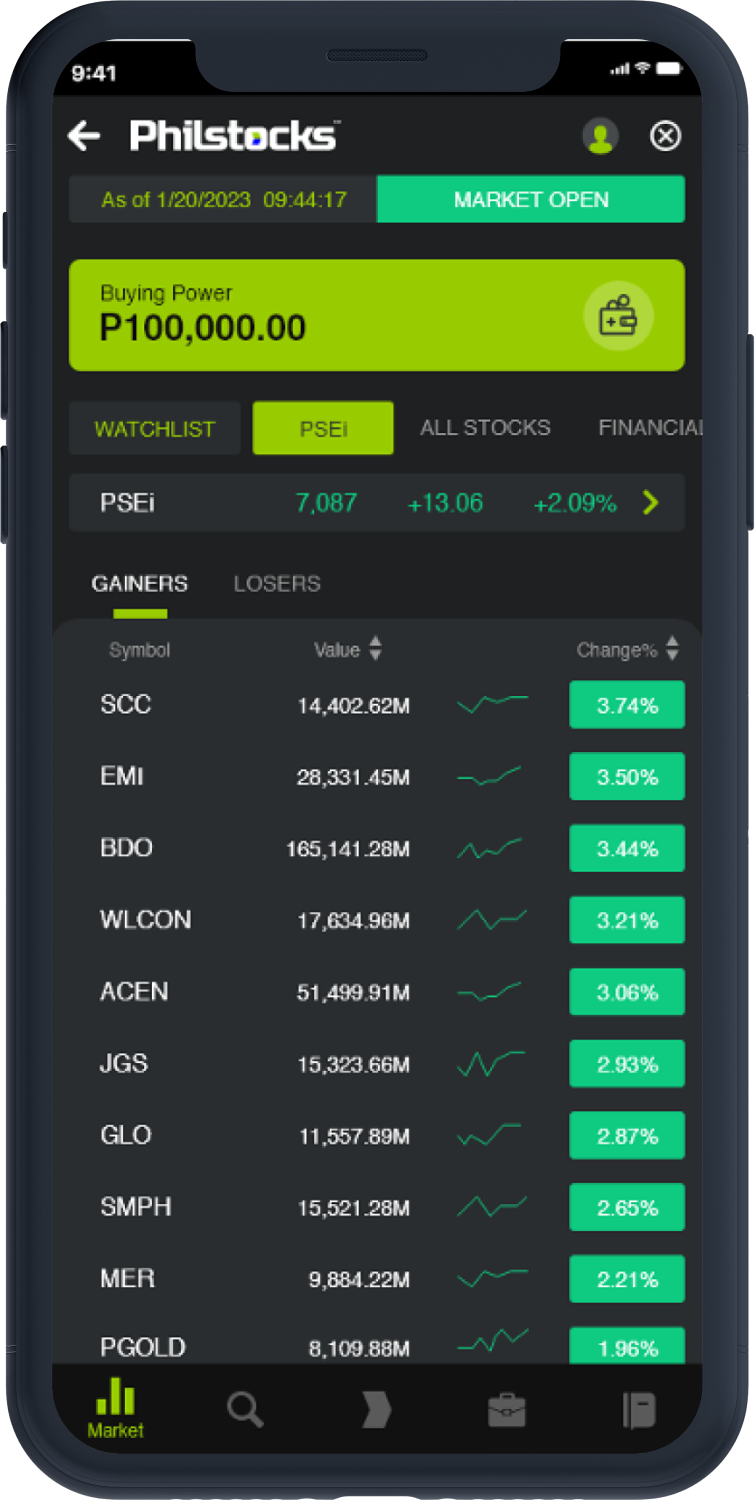
Task: Select the GAINERS tab
Action: (x=140, y=583)
